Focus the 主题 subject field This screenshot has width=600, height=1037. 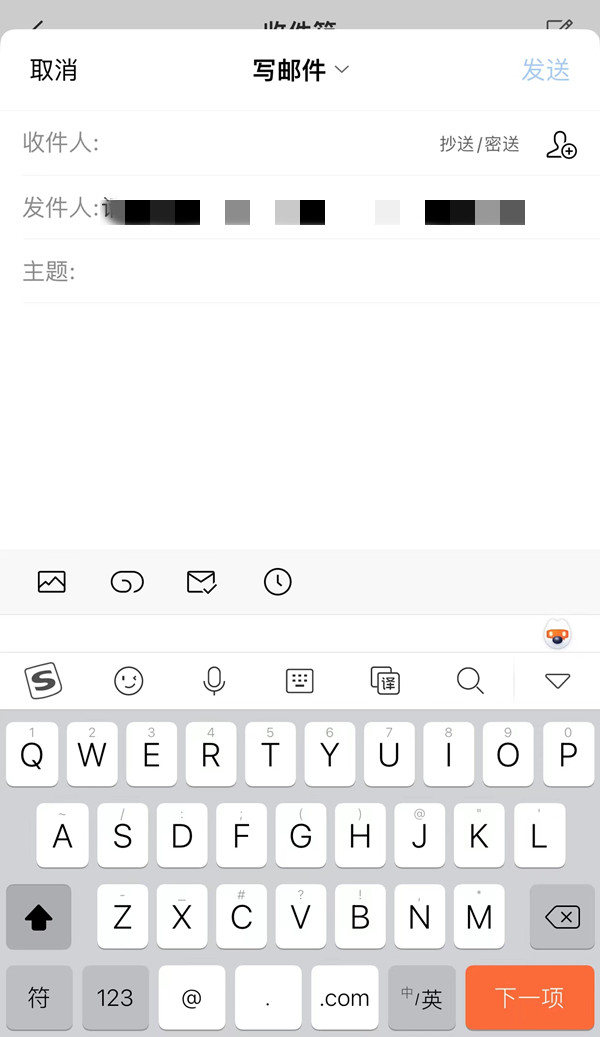coord(300,271)
